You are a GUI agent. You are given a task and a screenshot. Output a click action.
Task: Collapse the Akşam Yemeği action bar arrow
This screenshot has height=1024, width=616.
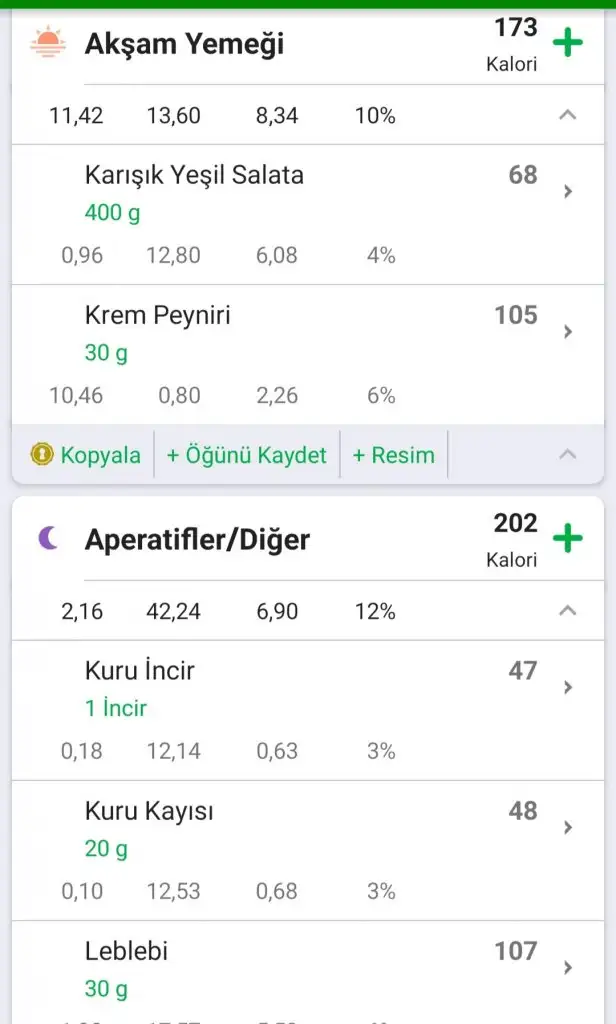[567, 455]
